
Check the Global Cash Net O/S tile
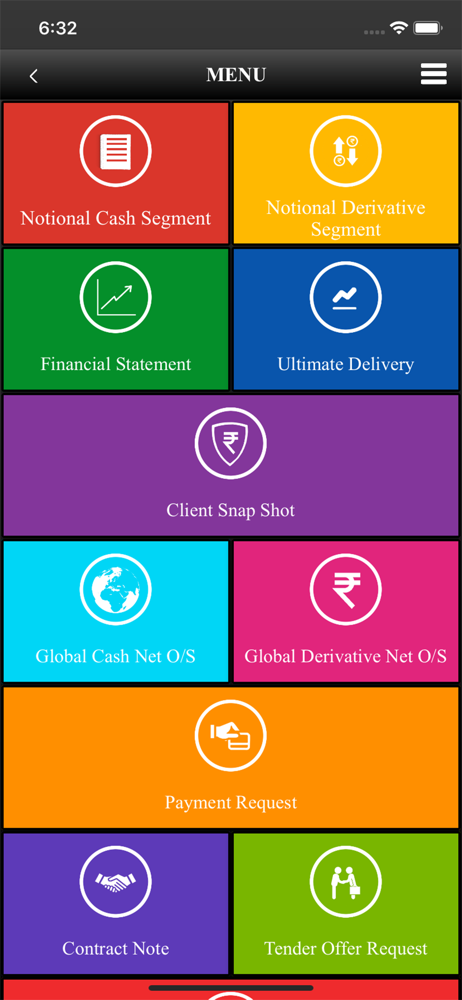pyautogui.click(x=116, y=611)
